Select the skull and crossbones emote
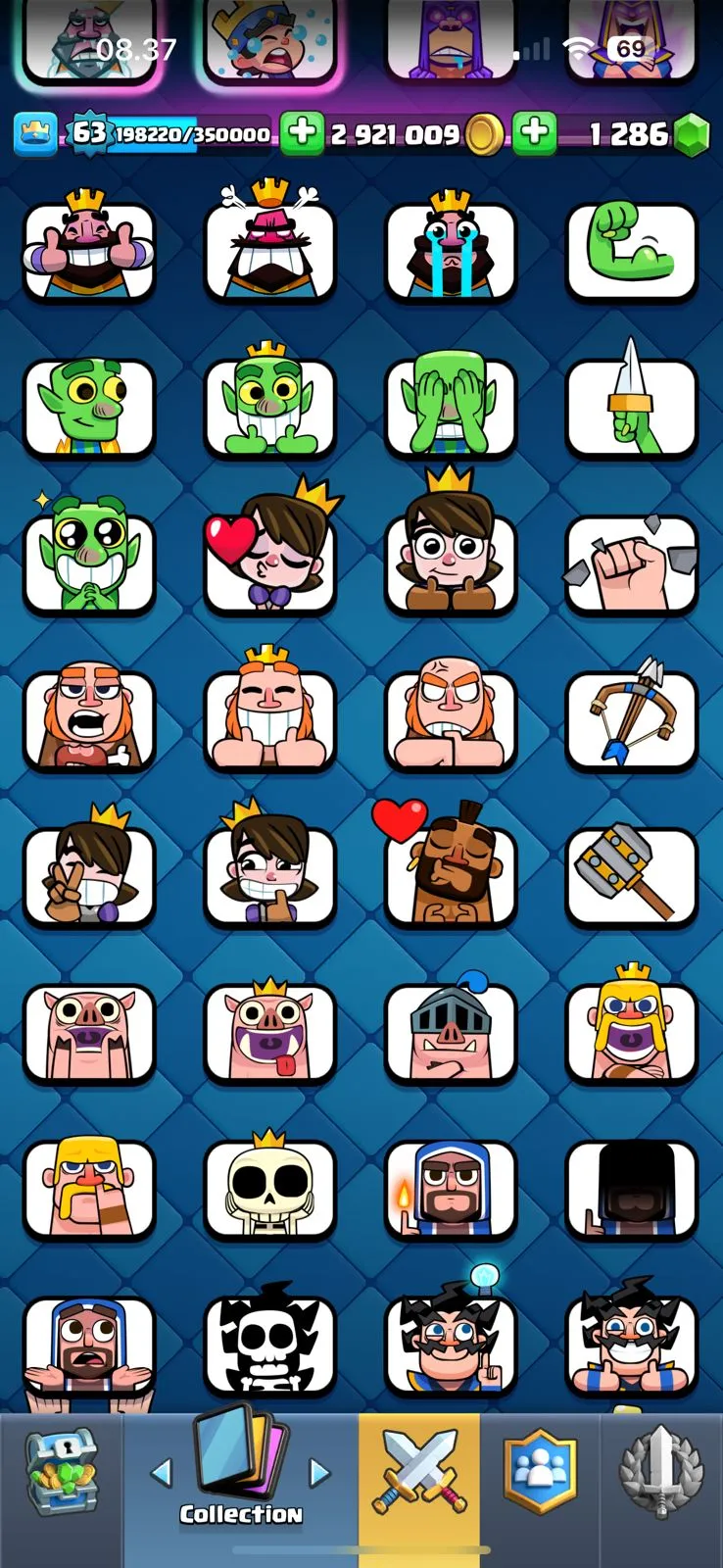Viewport: 723px width, 1568px height. [269, 1345]
